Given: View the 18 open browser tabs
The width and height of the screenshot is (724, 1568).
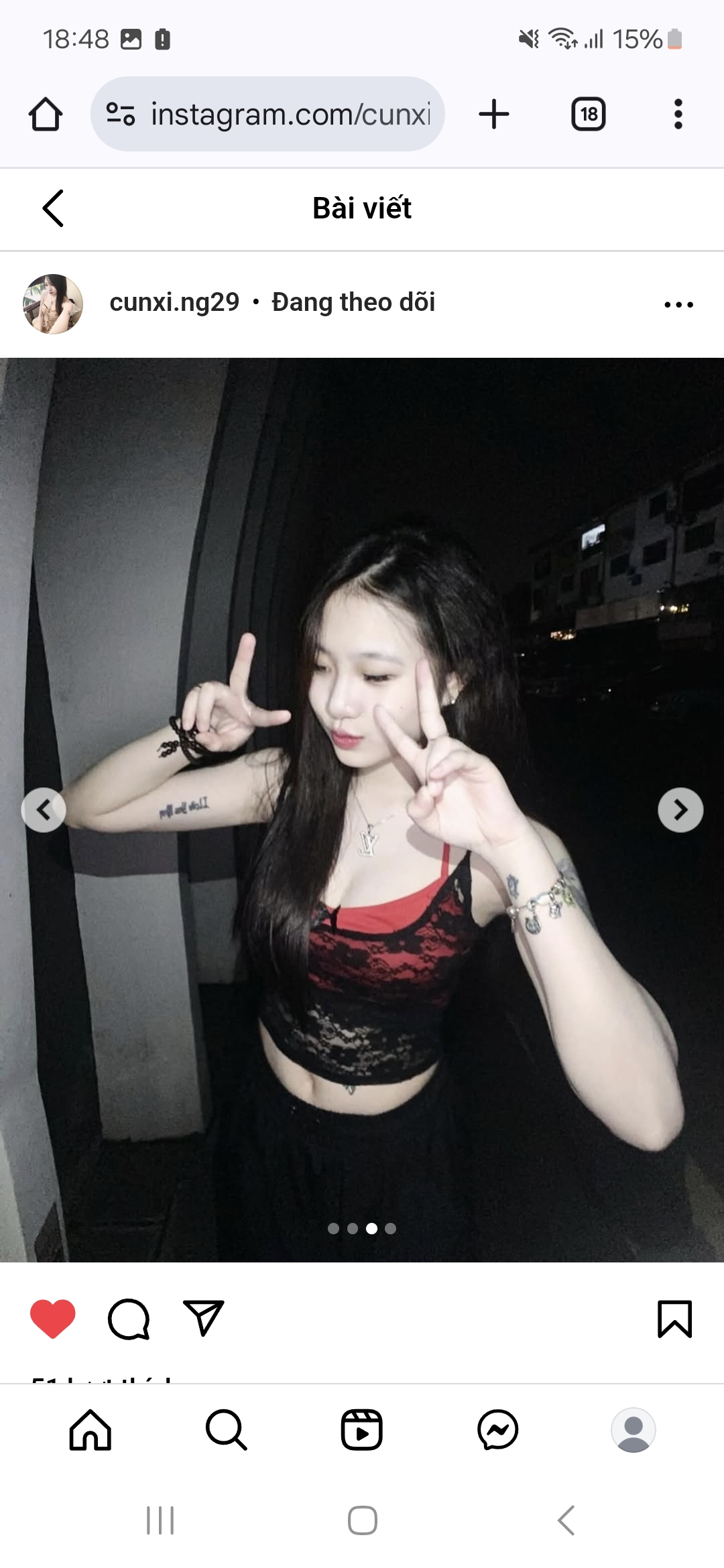Looking at the screenshot, I should tap(589, 114).
